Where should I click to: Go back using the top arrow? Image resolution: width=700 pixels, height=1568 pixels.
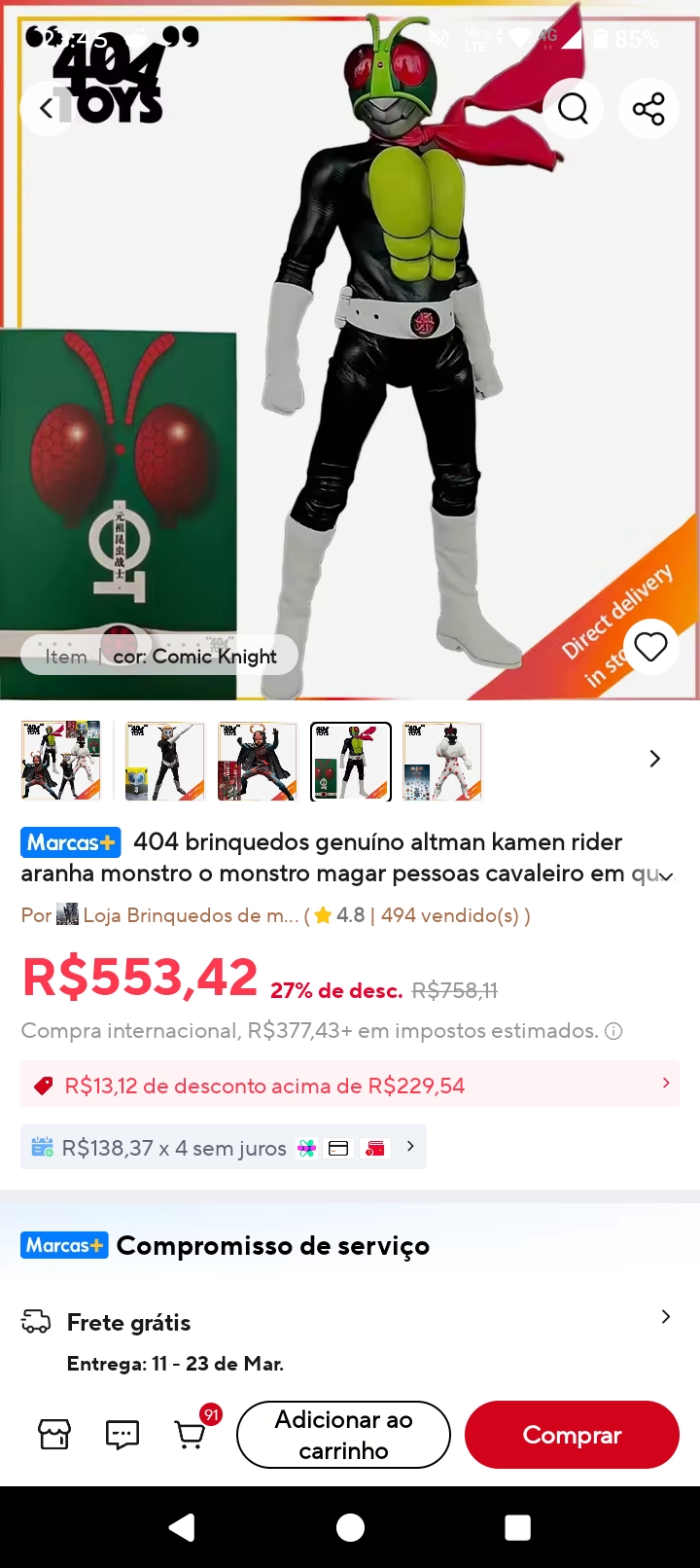tap(46, 108)
